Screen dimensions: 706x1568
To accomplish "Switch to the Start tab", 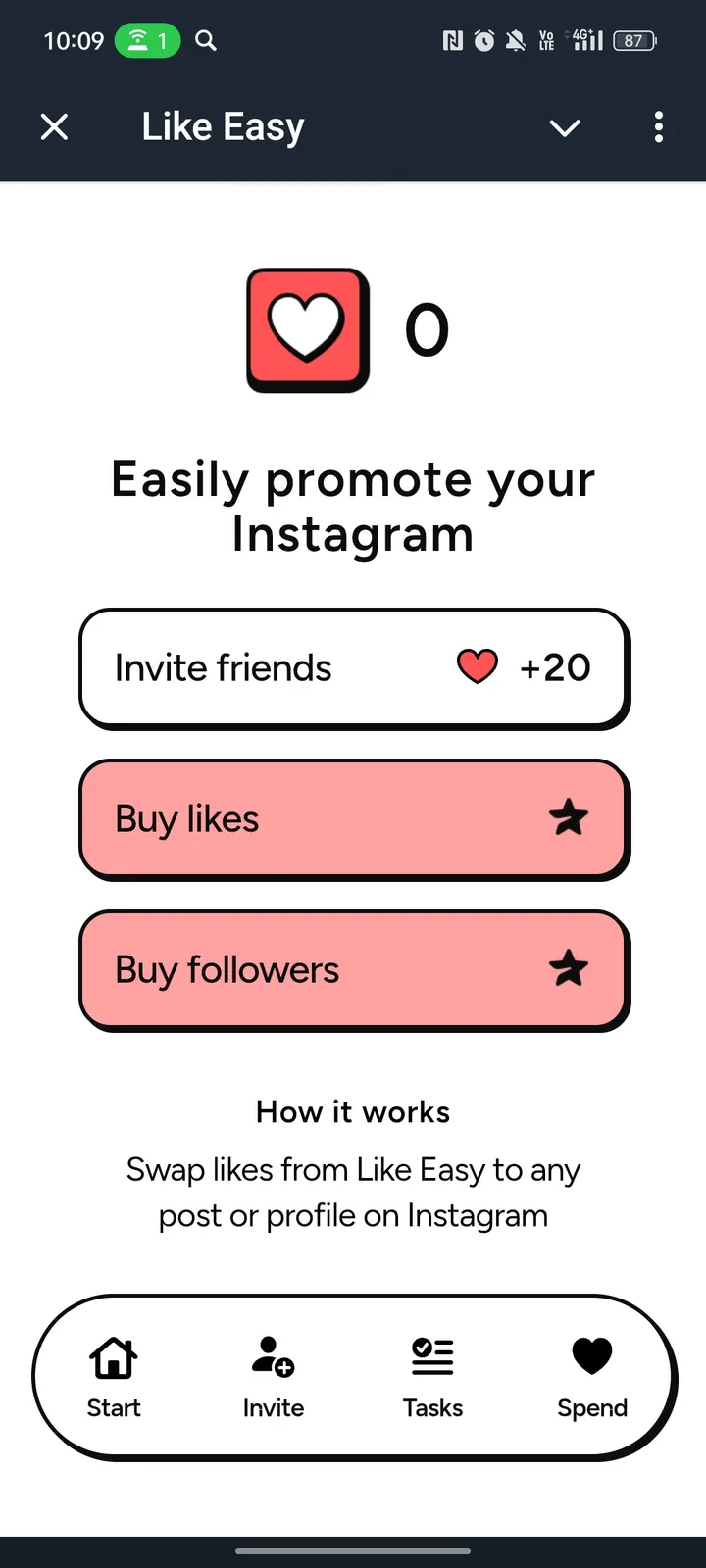I will [114, 1377].
